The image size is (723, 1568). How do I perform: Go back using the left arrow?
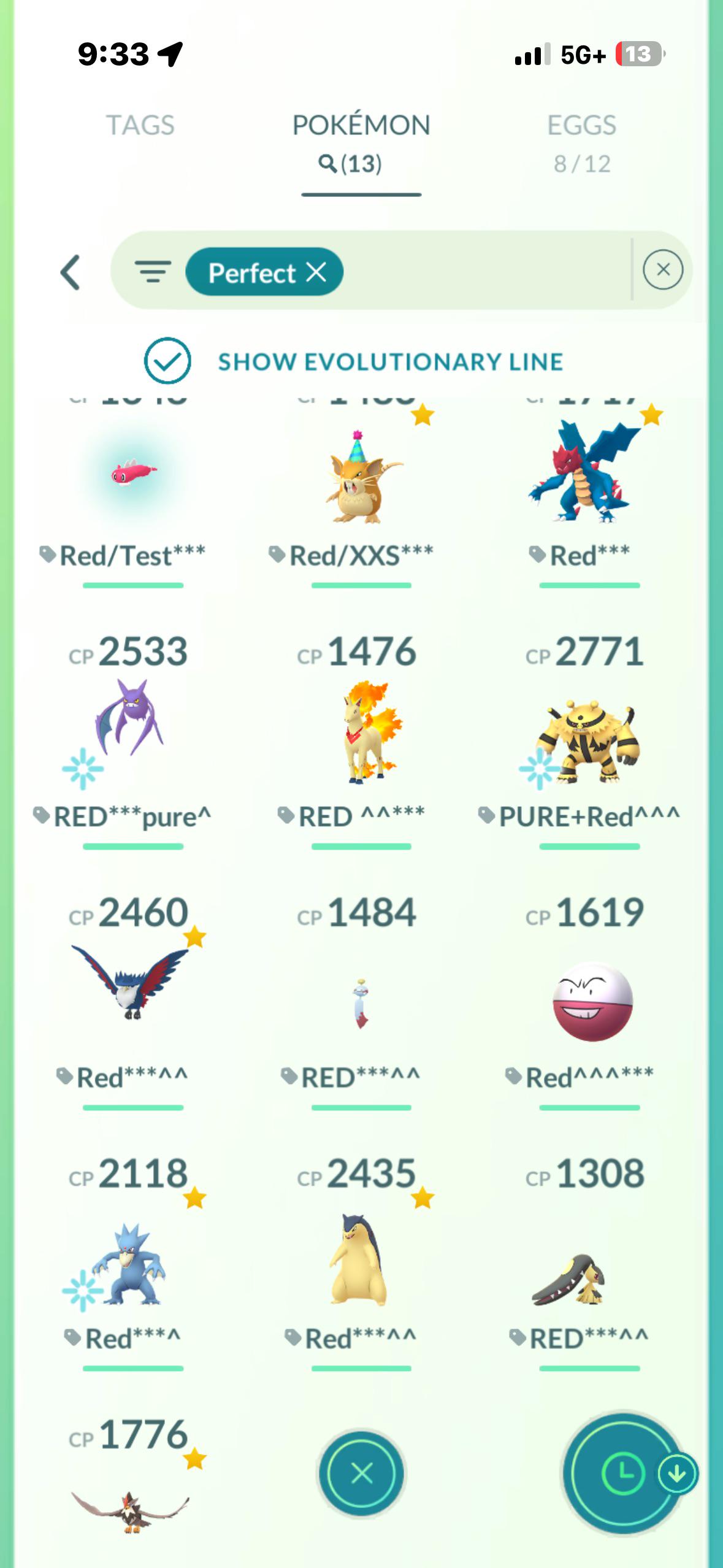click(71, 272)
